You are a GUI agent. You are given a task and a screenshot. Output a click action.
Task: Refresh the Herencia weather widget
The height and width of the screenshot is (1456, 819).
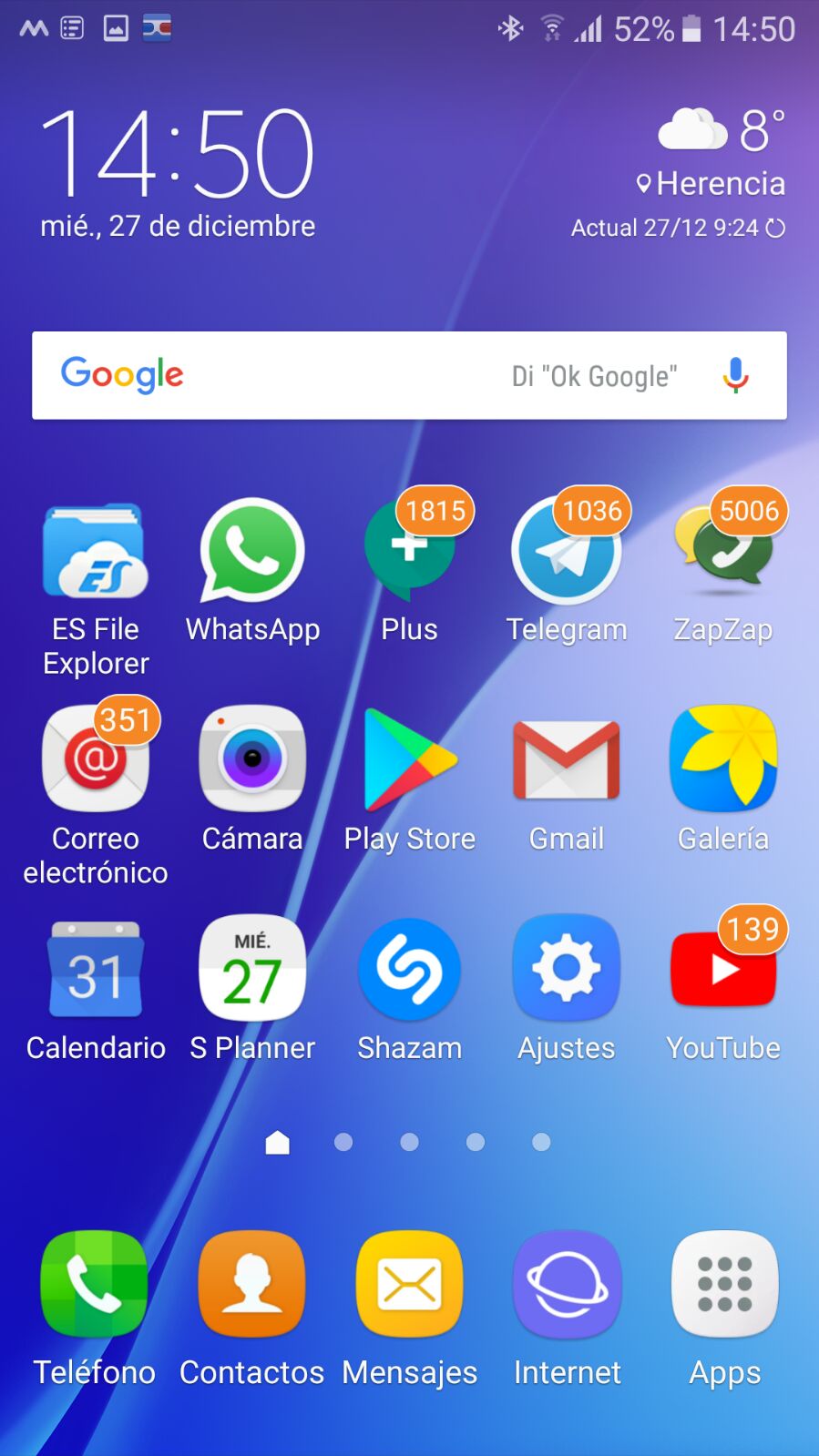pos(775,228)
